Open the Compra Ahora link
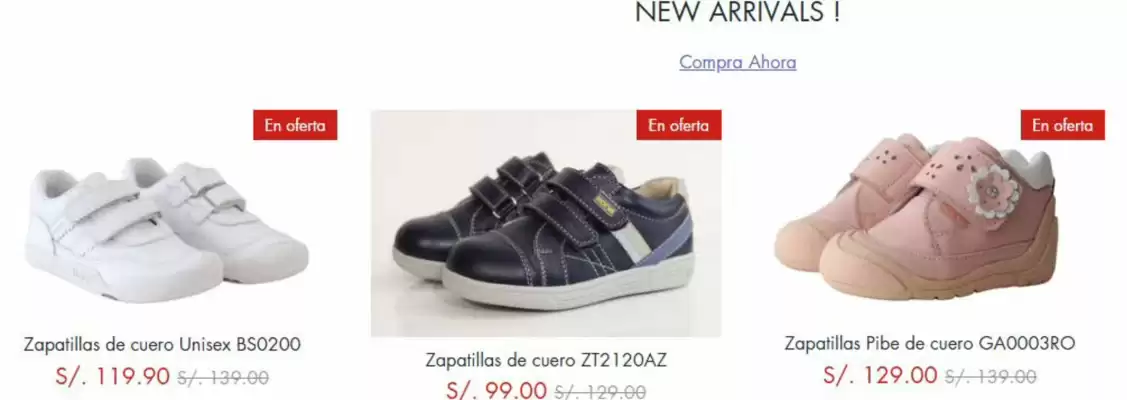 point(737,62)
